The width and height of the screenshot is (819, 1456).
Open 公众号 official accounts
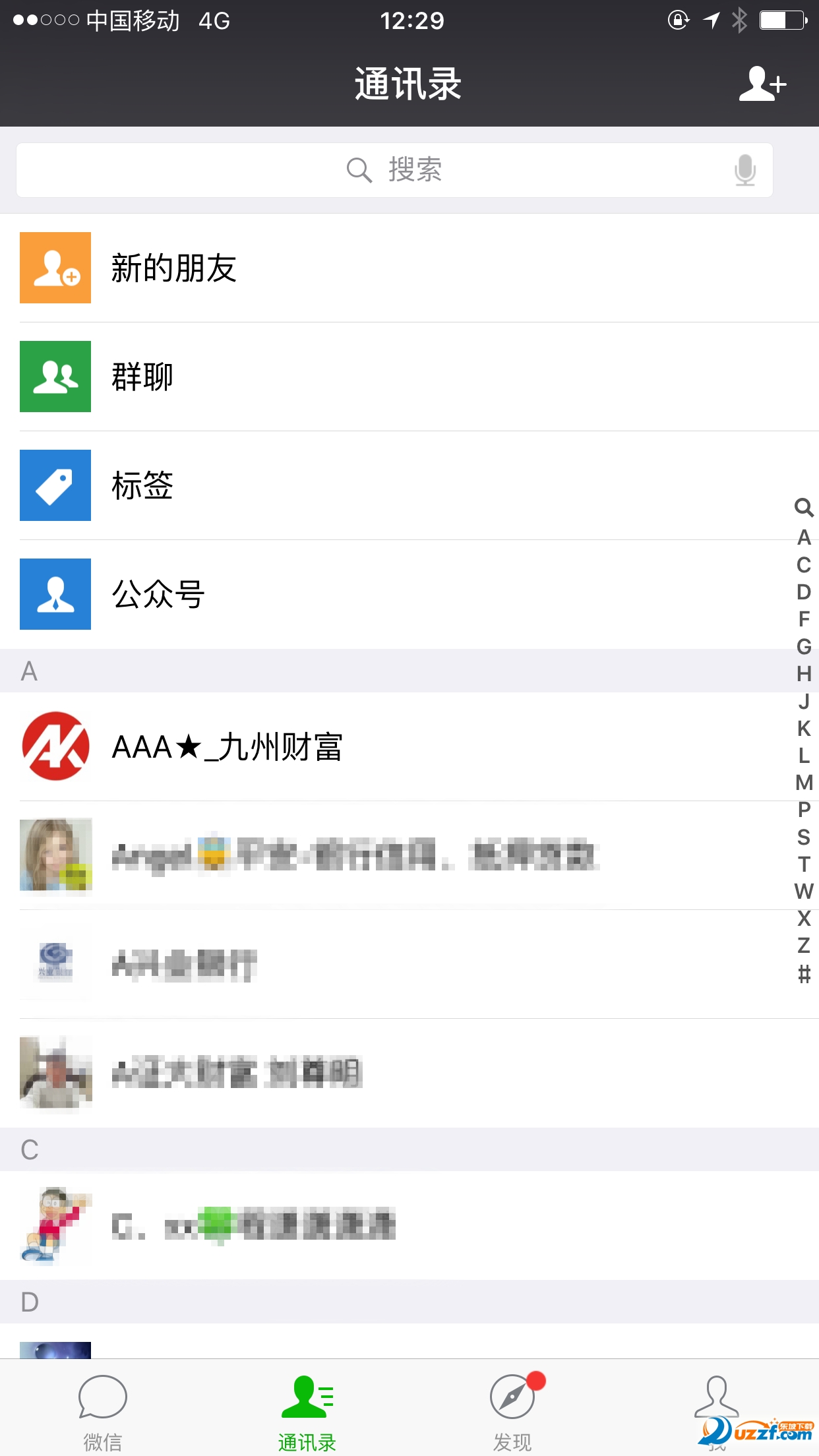click(x=158, y=594)
